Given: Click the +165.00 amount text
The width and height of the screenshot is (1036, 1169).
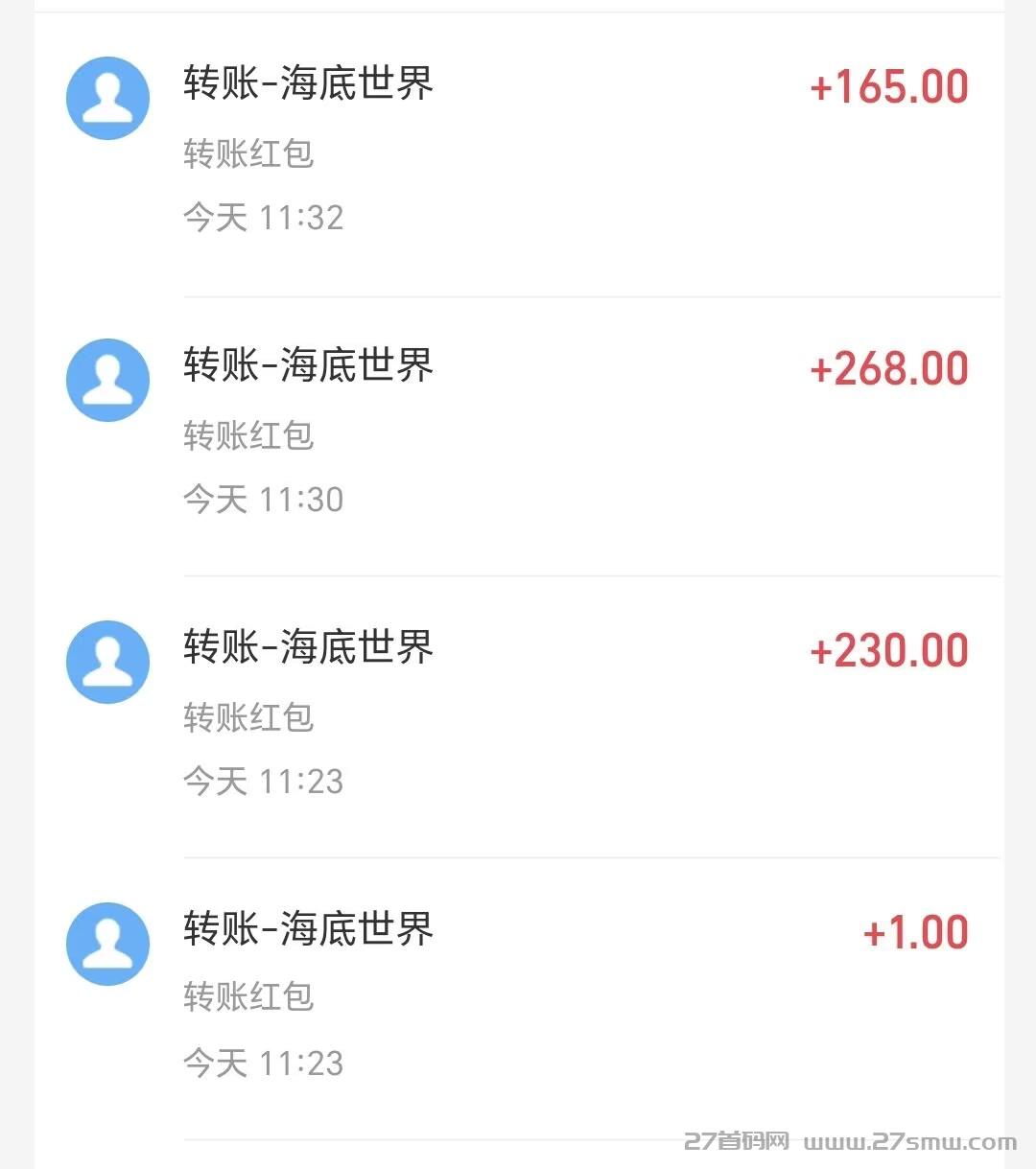Looking at the screenshot, I should [x=887, y=86].
